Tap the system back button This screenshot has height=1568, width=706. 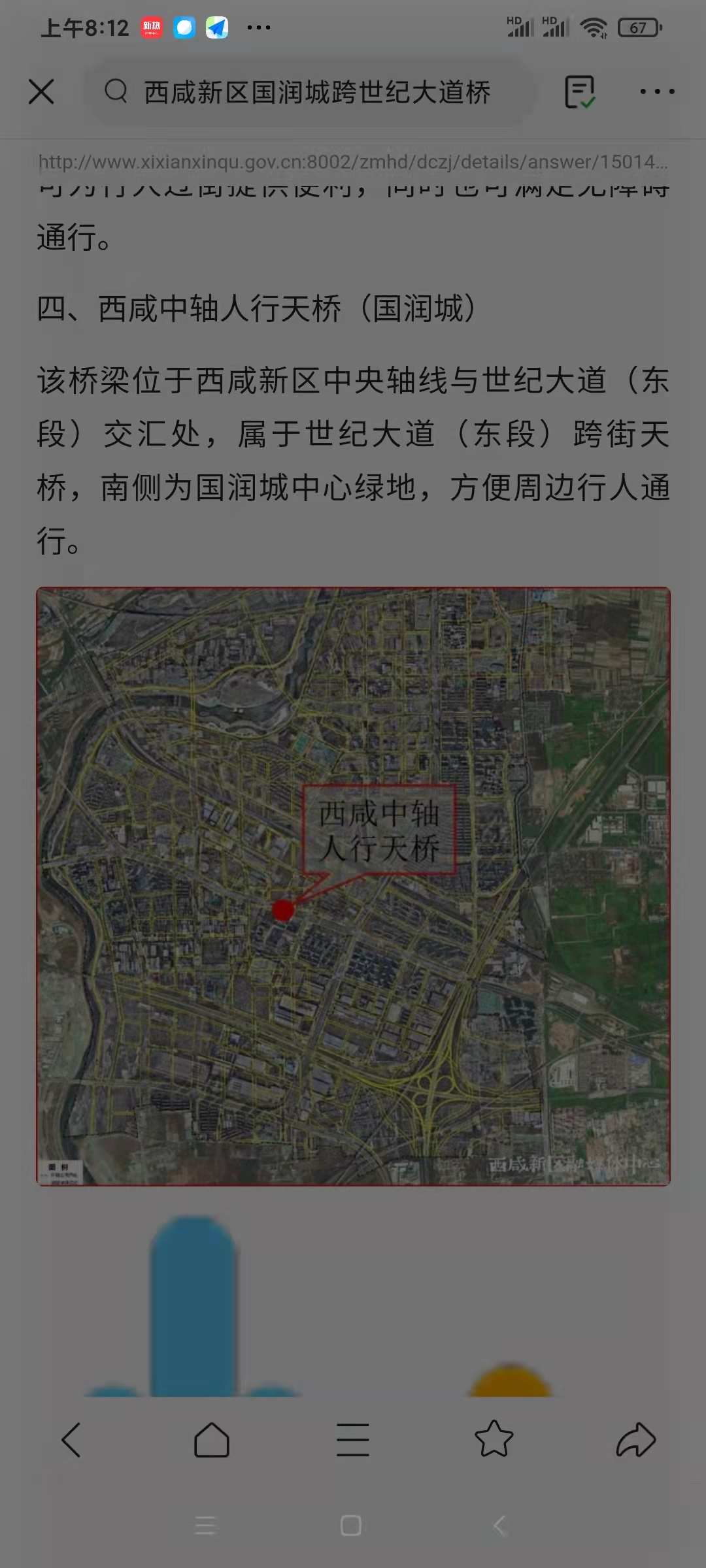(x=500, y=1526)
